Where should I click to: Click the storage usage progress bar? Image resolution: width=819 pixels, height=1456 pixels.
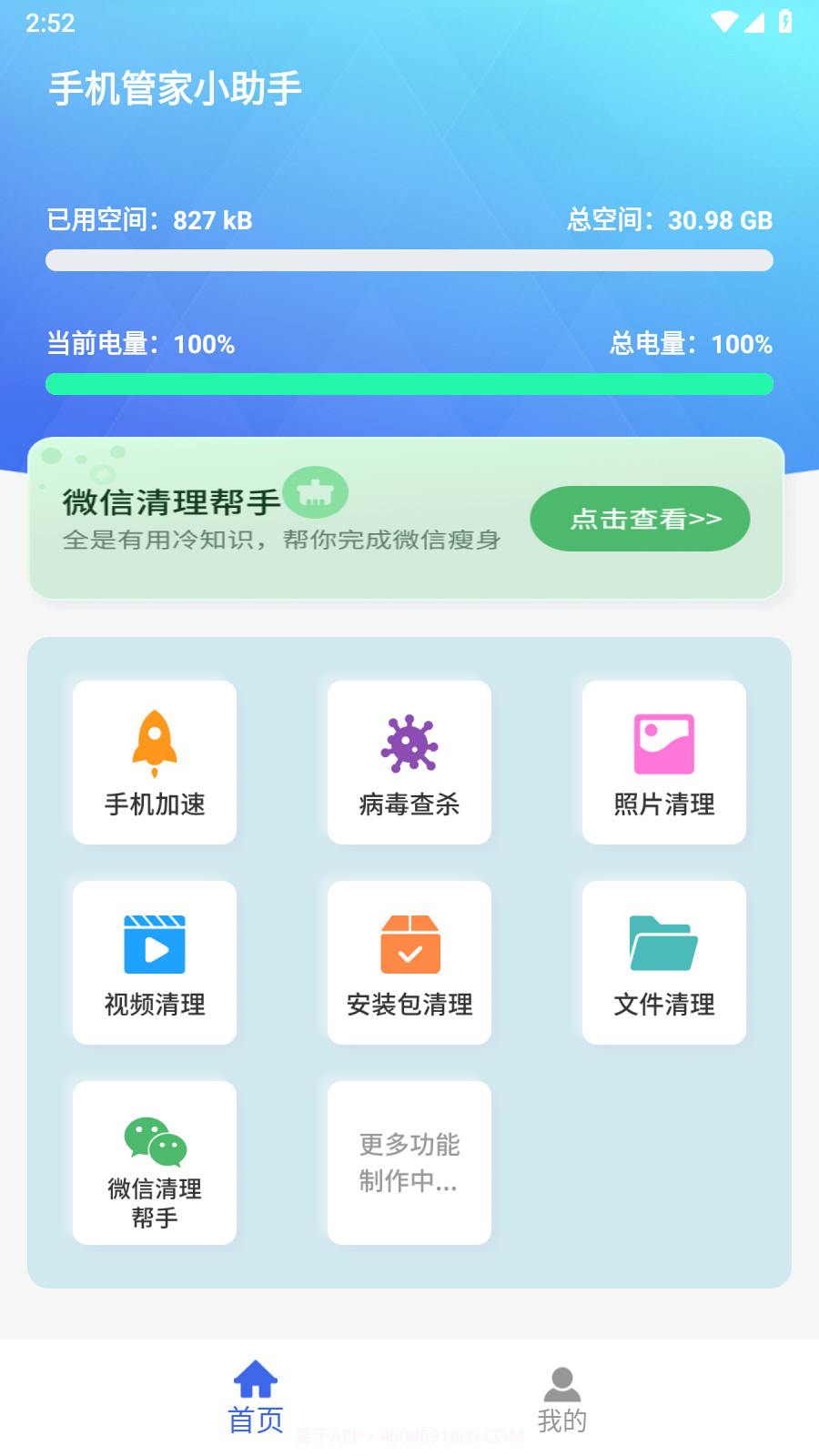[409, 262]
